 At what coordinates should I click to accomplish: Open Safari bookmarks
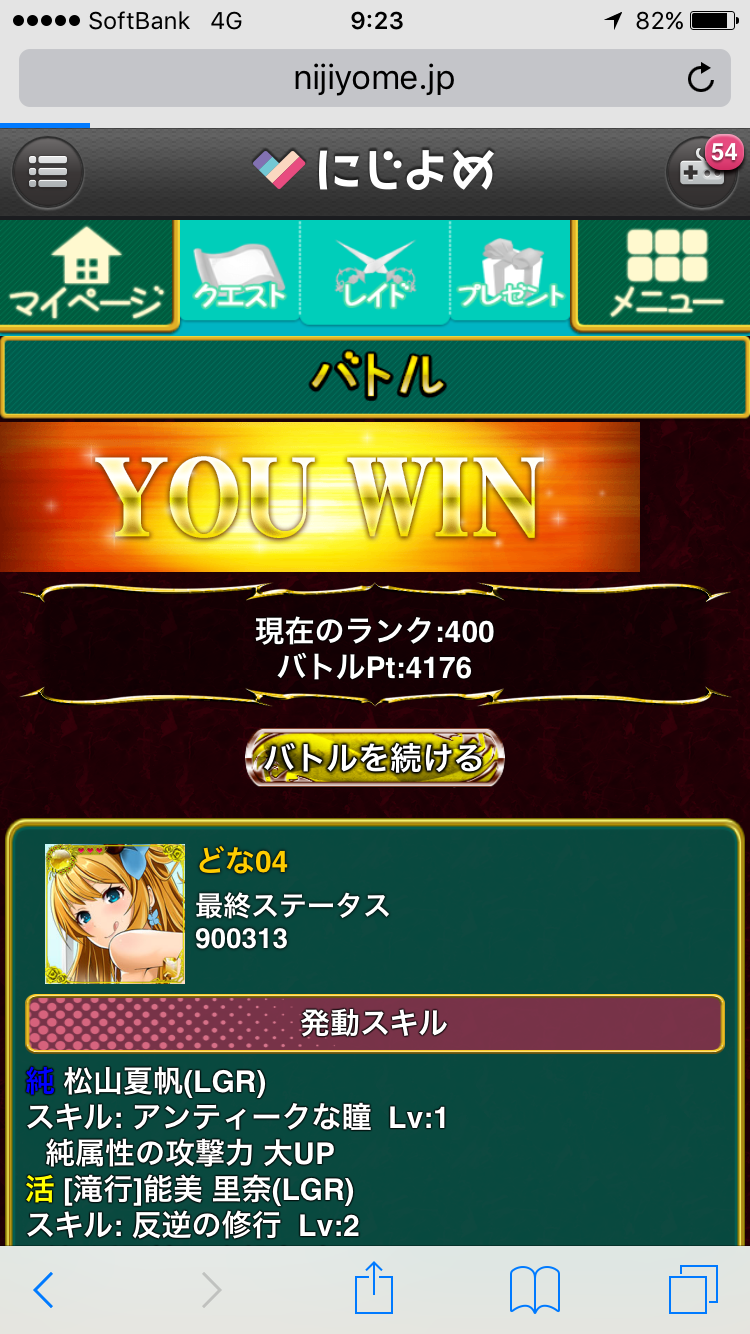pyautogui.click(x=535, y=1290)
